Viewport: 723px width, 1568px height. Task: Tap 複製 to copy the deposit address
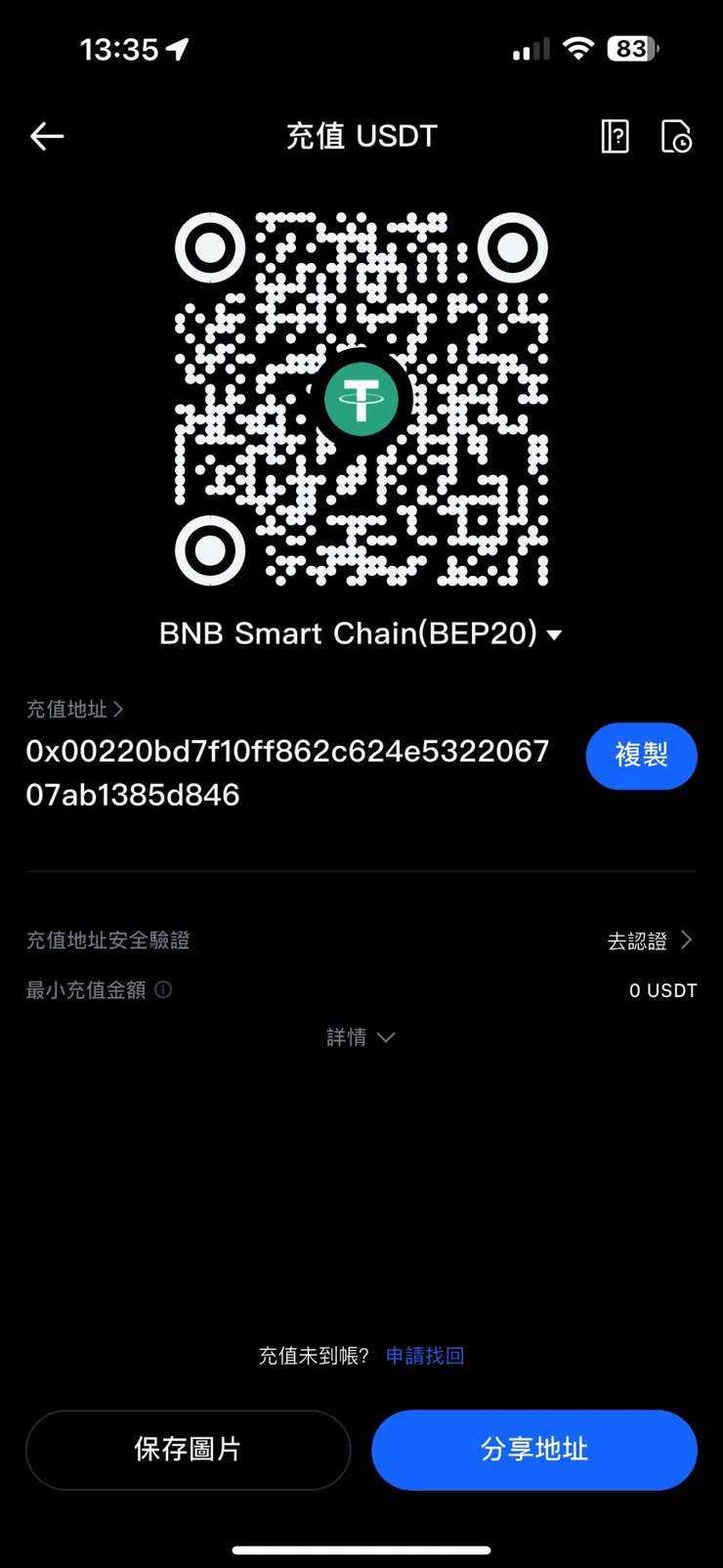(x=642, y=756)
